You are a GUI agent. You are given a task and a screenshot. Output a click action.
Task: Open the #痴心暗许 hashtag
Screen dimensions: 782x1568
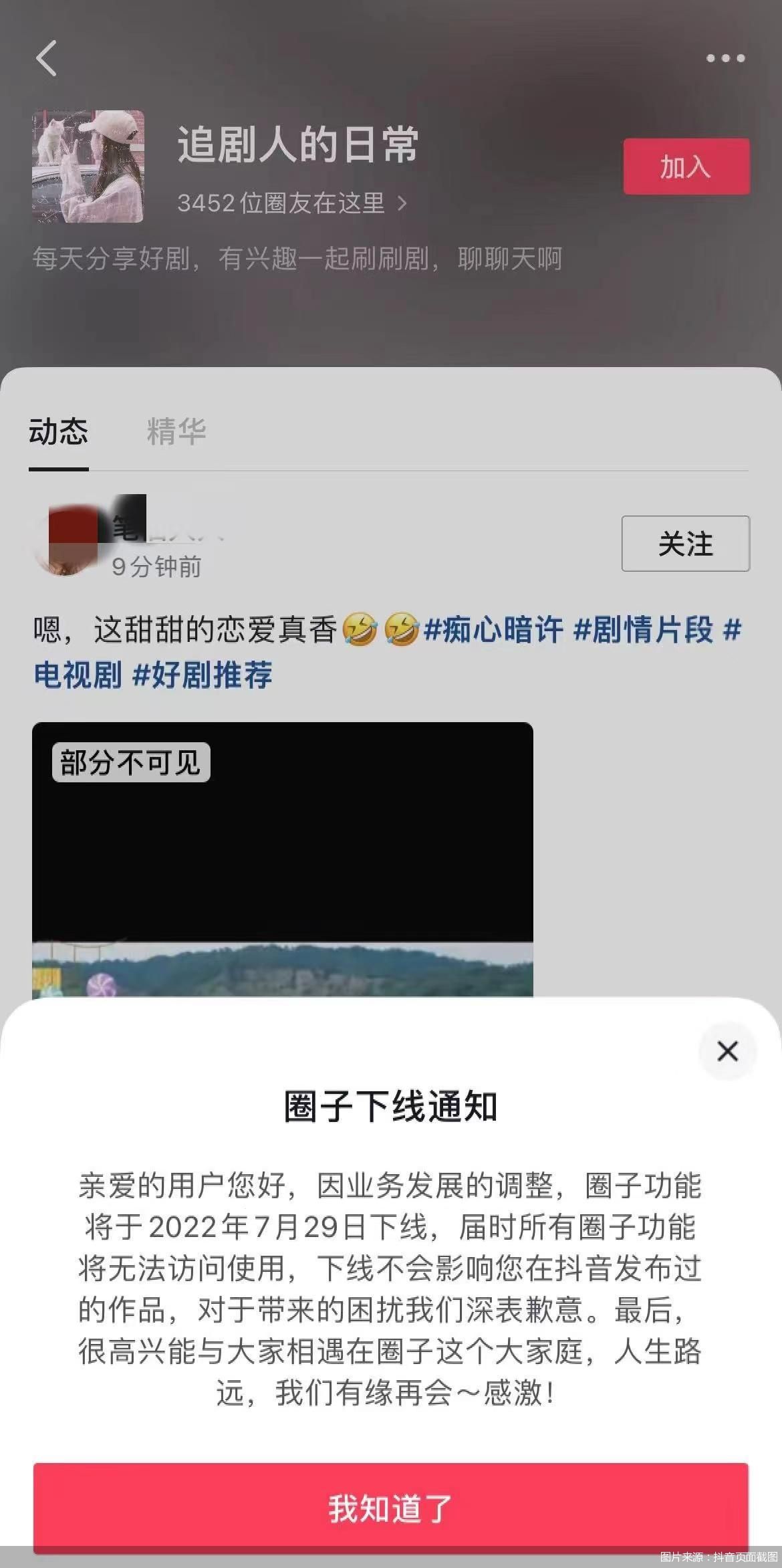tap(494, 630)
